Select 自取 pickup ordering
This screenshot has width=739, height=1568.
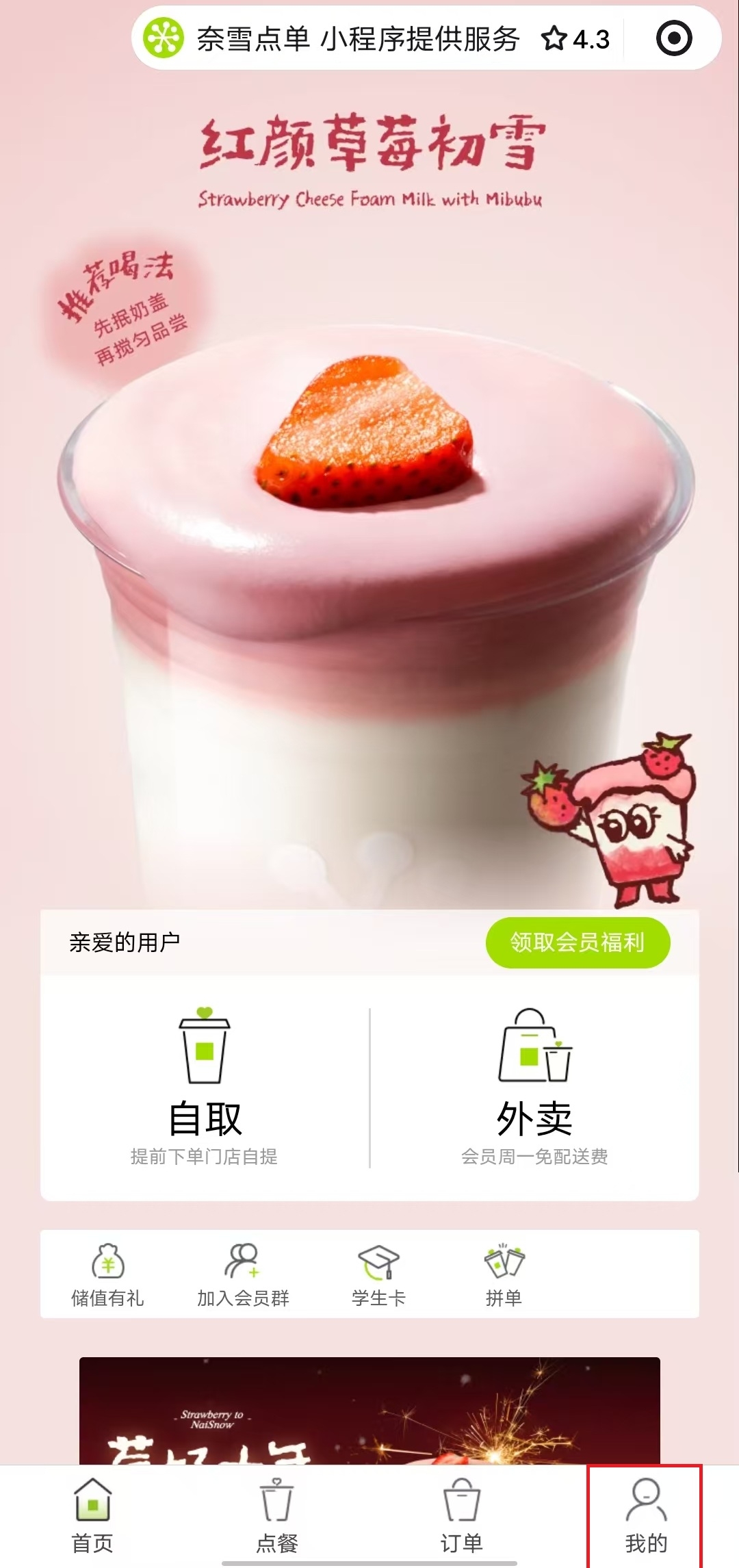pos(205,1088)
